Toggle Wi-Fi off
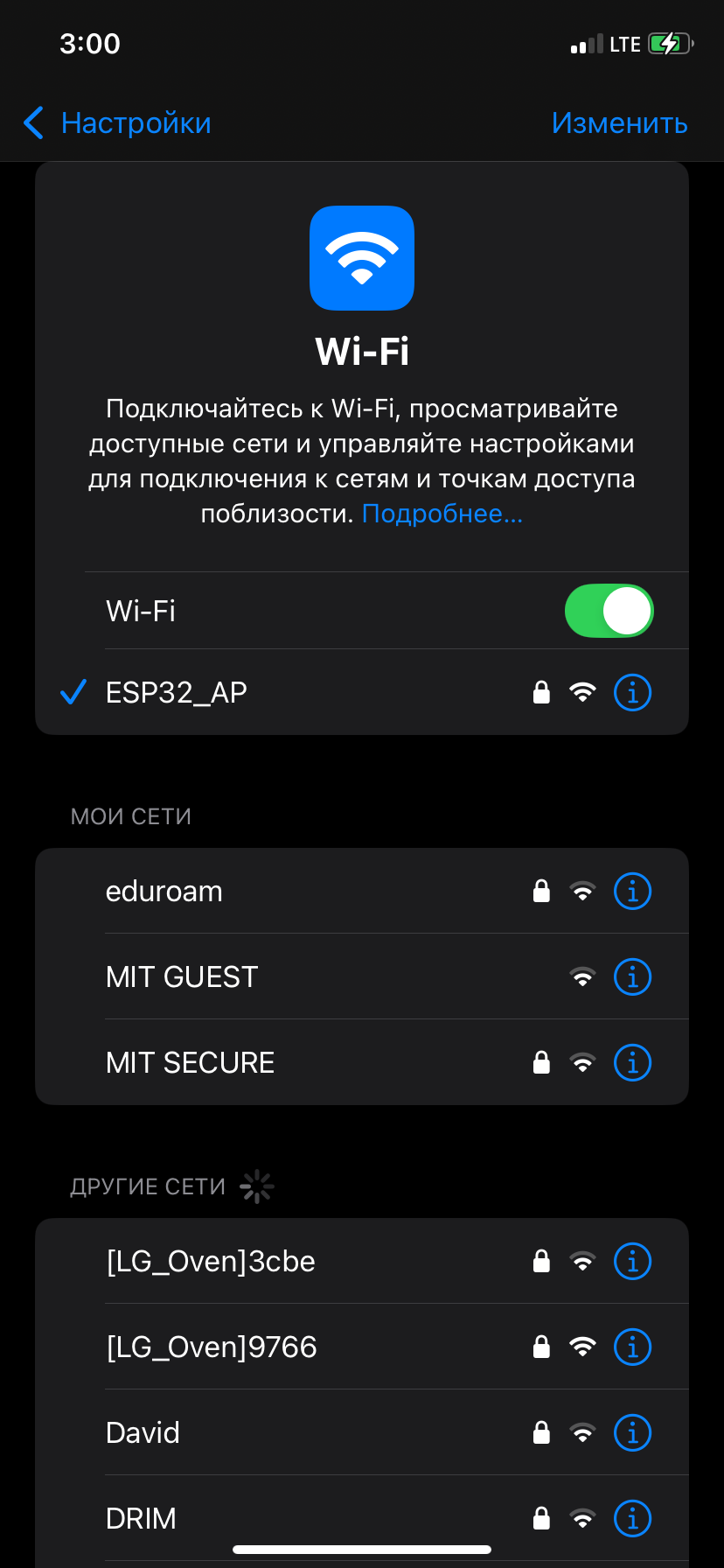 point(609,611)
